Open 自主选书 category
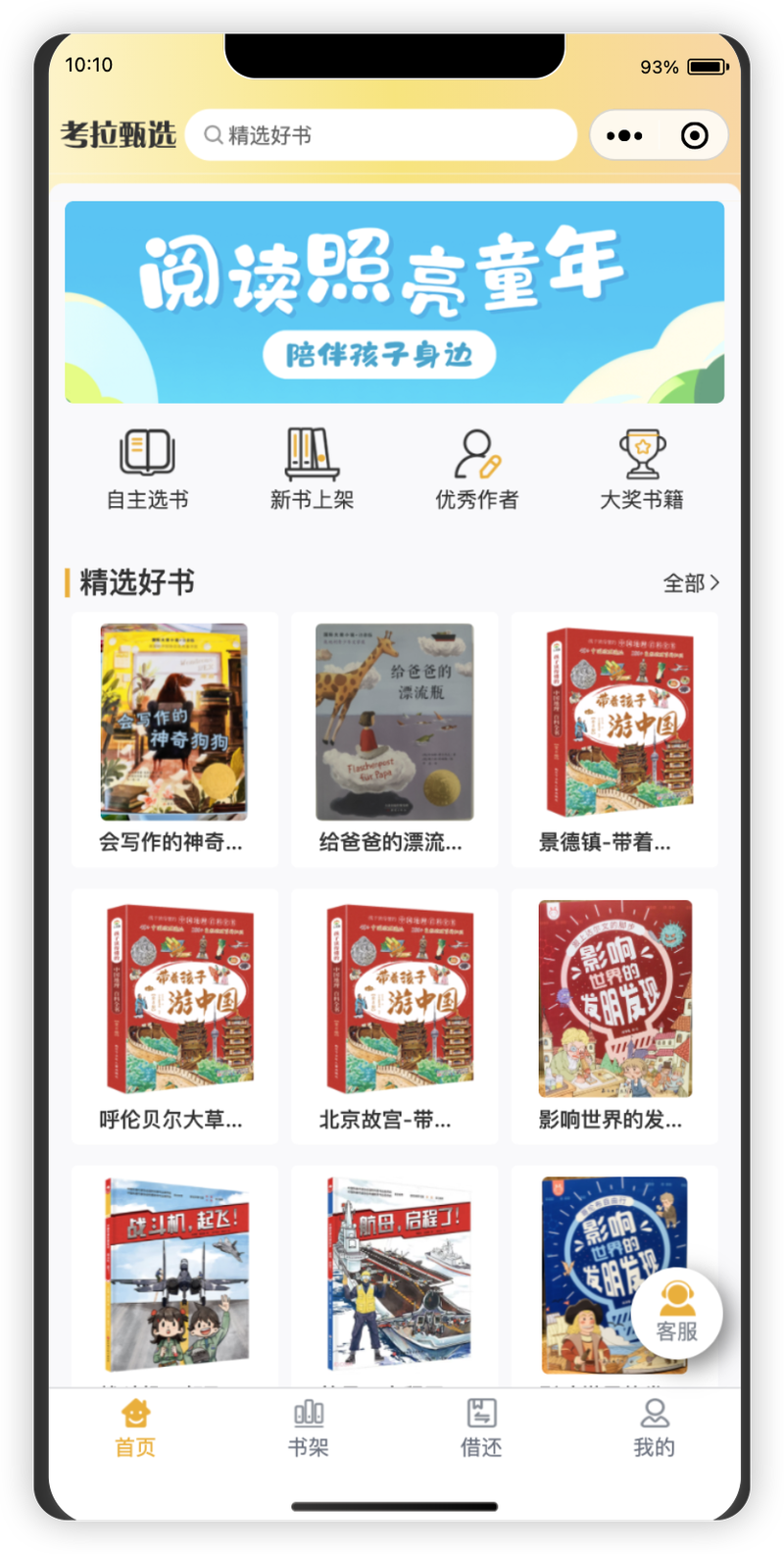 tap(147, 470)
